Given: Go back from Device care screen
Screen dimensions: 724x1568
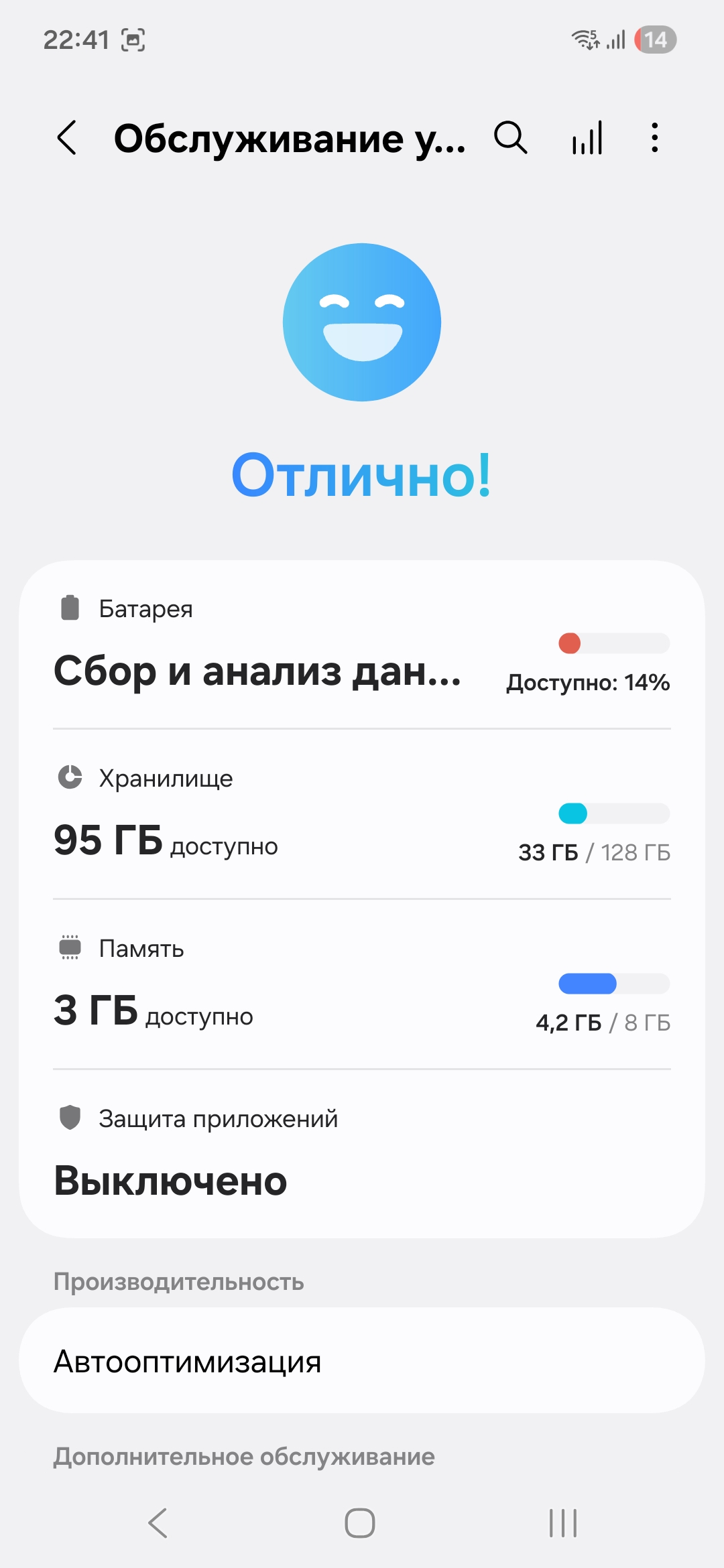Looking at the screenshot, I should (67, 138).
